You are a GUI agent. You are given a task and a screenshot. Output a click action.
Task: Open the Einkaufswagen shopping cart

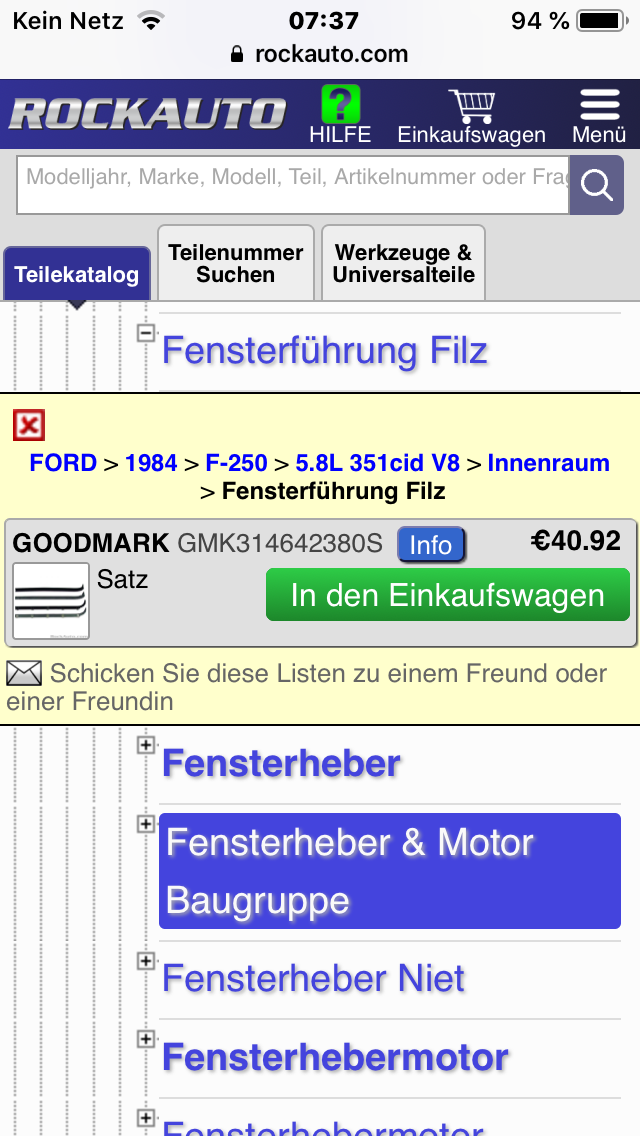tap(471, 116)
